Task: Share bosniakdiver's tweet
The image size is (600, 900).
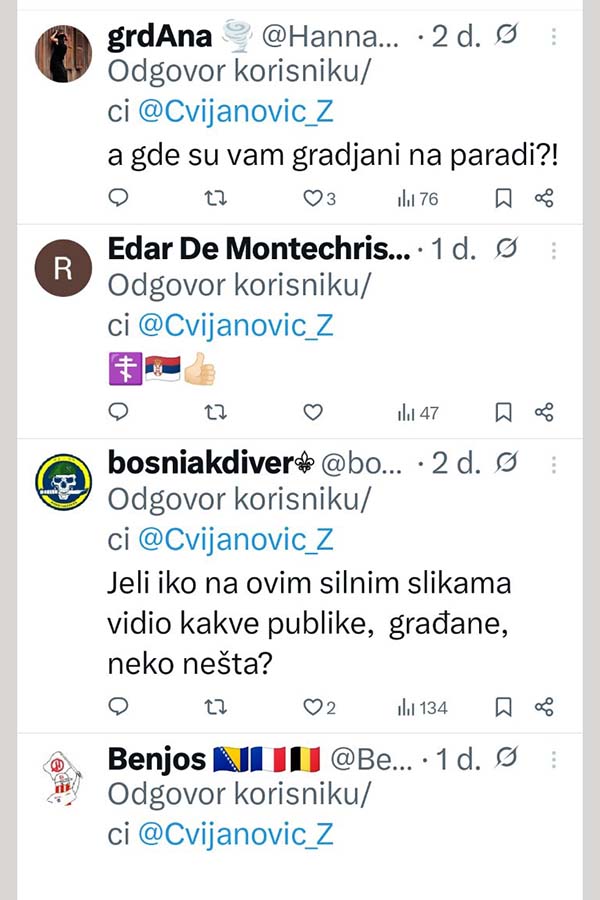Action: [x=544, y=707]
